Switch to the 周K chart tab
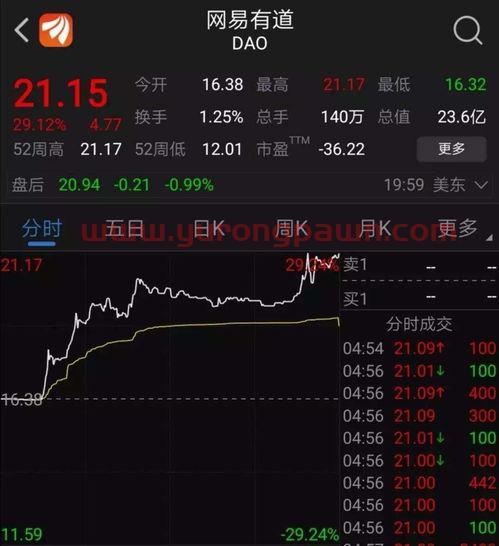 coord(292,229)
